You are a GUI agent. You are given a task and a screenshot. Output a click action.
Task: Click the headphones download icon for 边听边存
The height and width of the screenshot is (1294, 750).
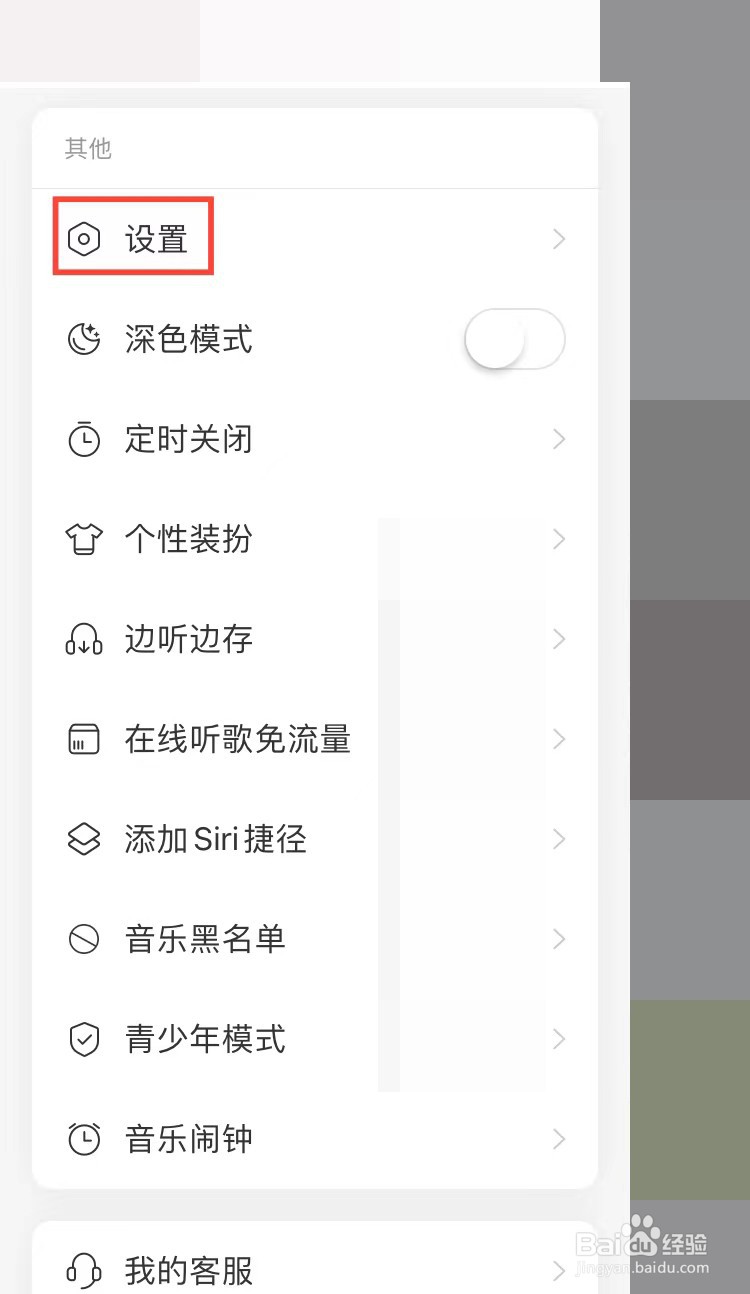coord(84,639)
